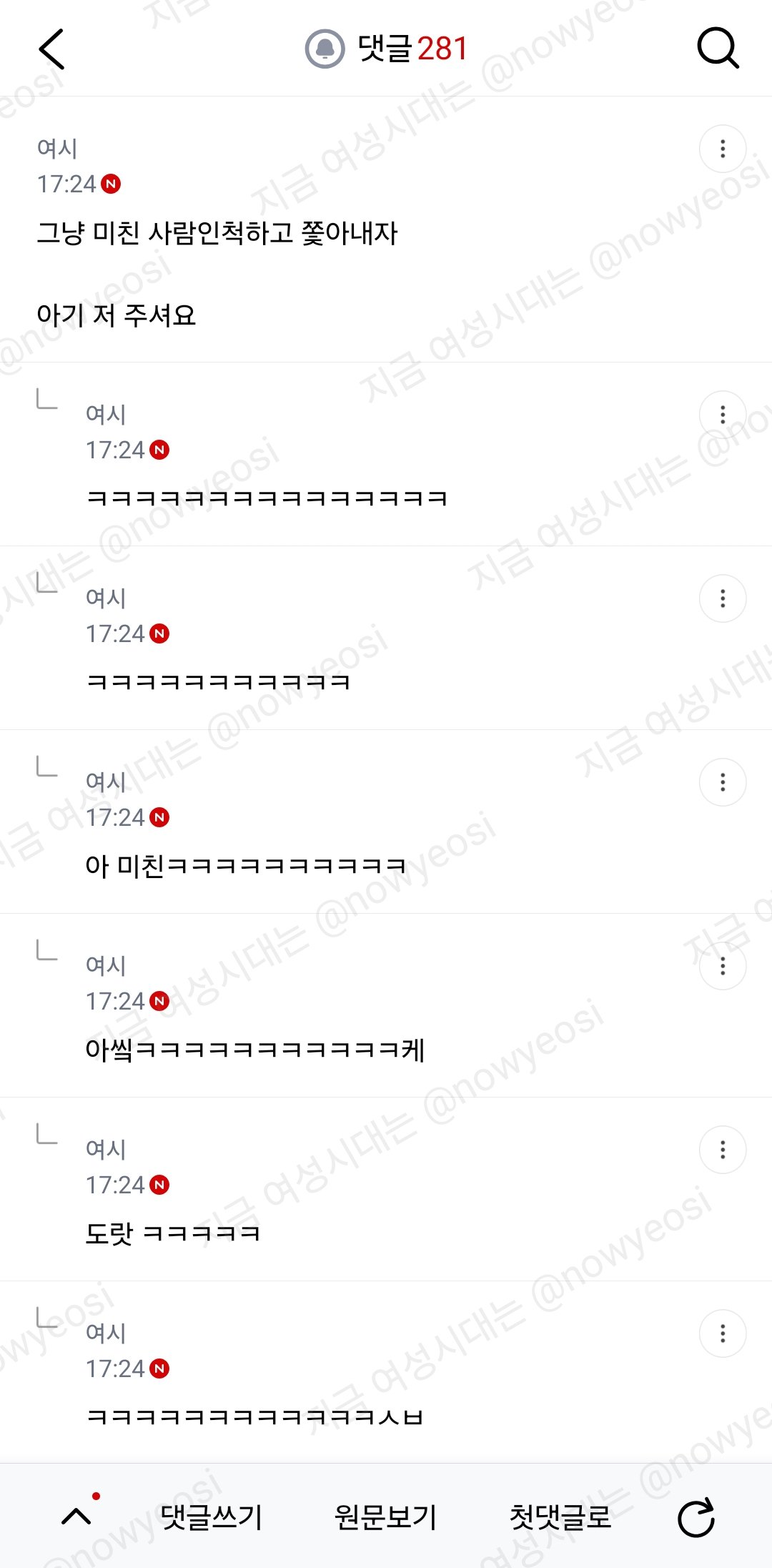
Task: Refresh comments with the reload icon
Action: point(696,1517)
